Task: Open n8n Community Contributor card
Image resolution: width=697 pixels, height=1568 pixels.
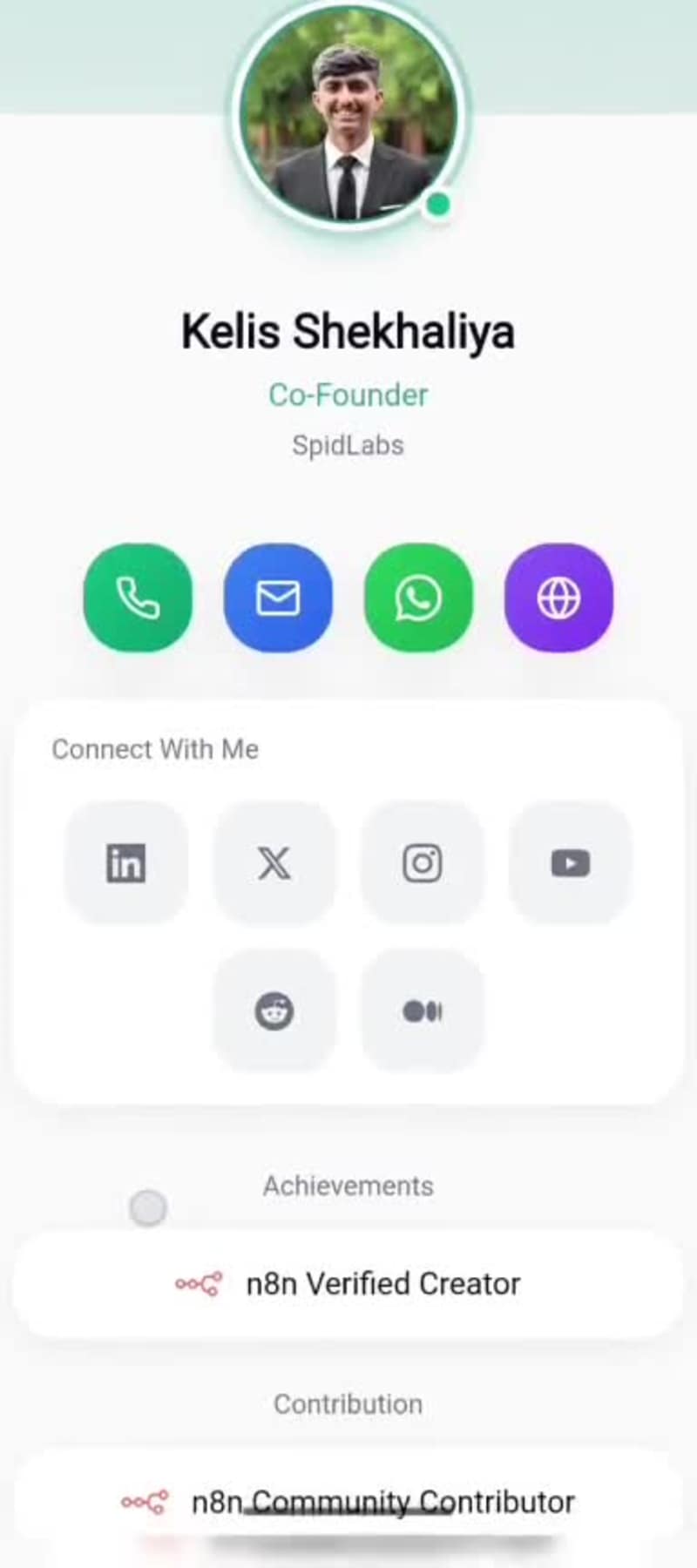Action: [x=348, y=1502]
